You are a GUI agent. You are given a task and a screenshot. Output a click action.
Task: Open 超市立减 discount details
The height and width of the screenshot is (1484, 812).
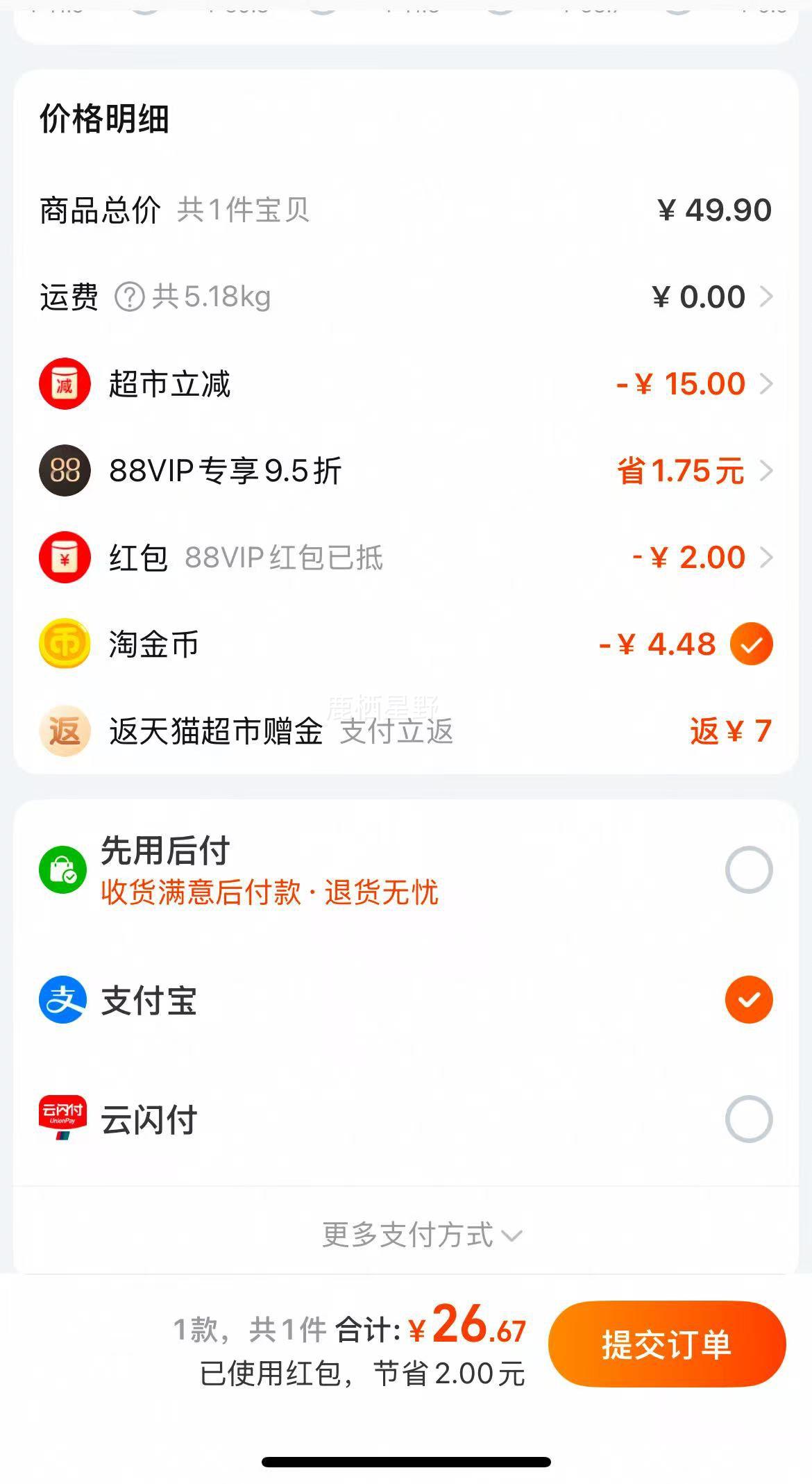click(x=406, y=384)
